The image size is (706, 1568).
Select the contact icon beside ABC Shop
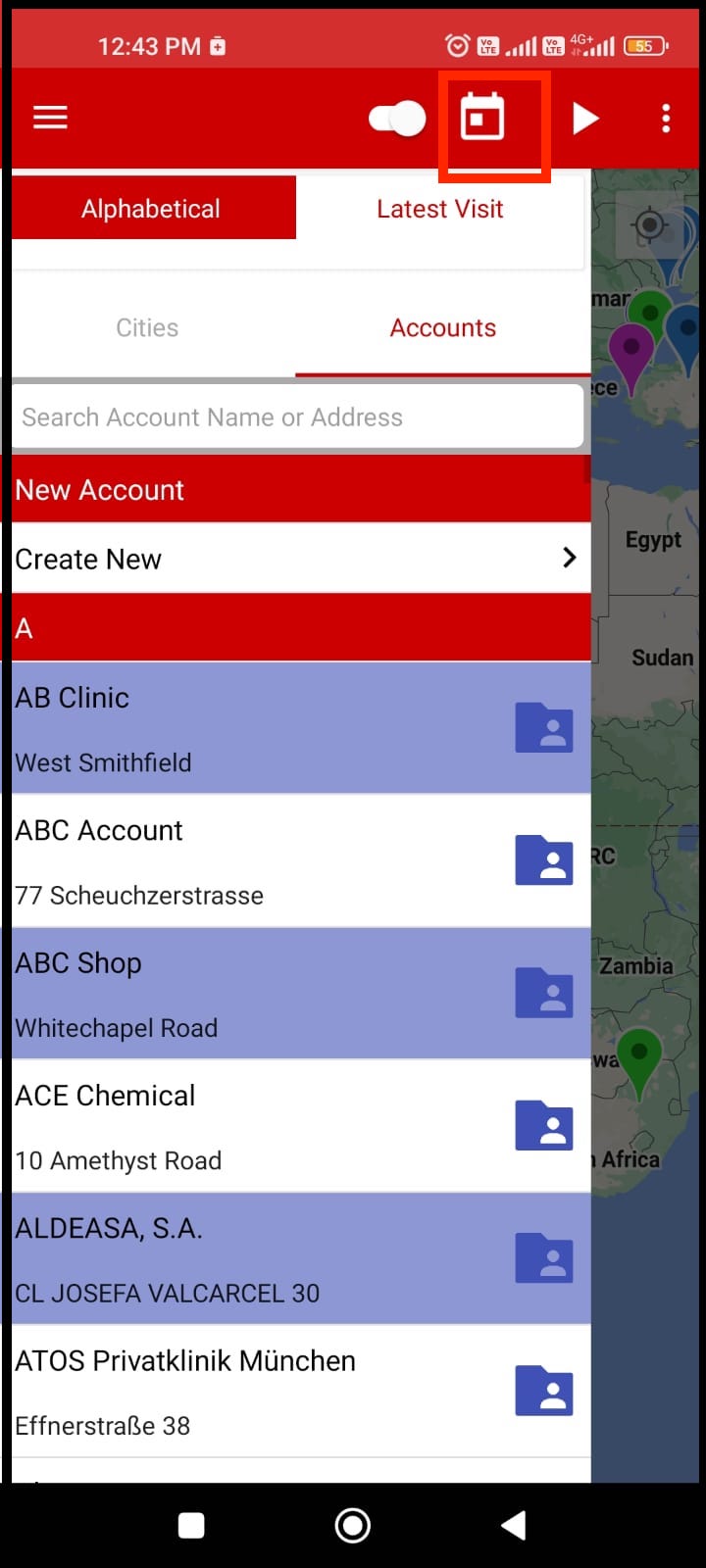pos(544,992)
